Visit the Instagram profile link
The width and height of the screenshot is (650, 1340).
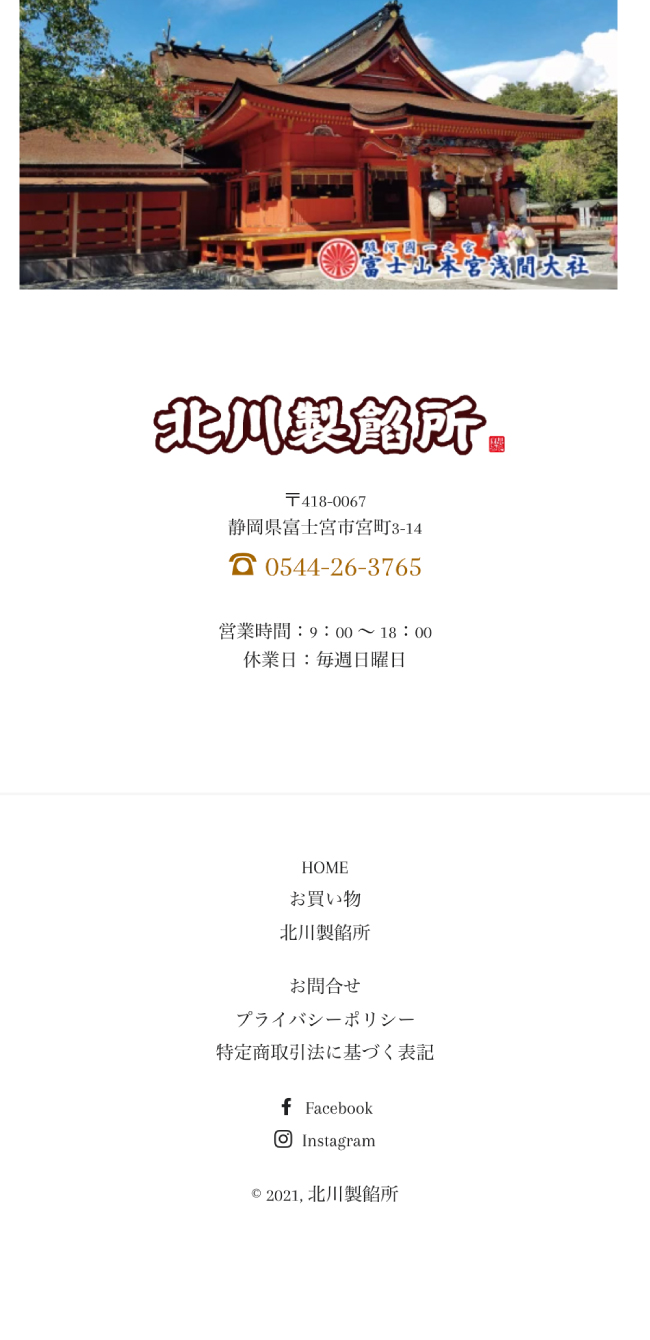click(326, 1140)
